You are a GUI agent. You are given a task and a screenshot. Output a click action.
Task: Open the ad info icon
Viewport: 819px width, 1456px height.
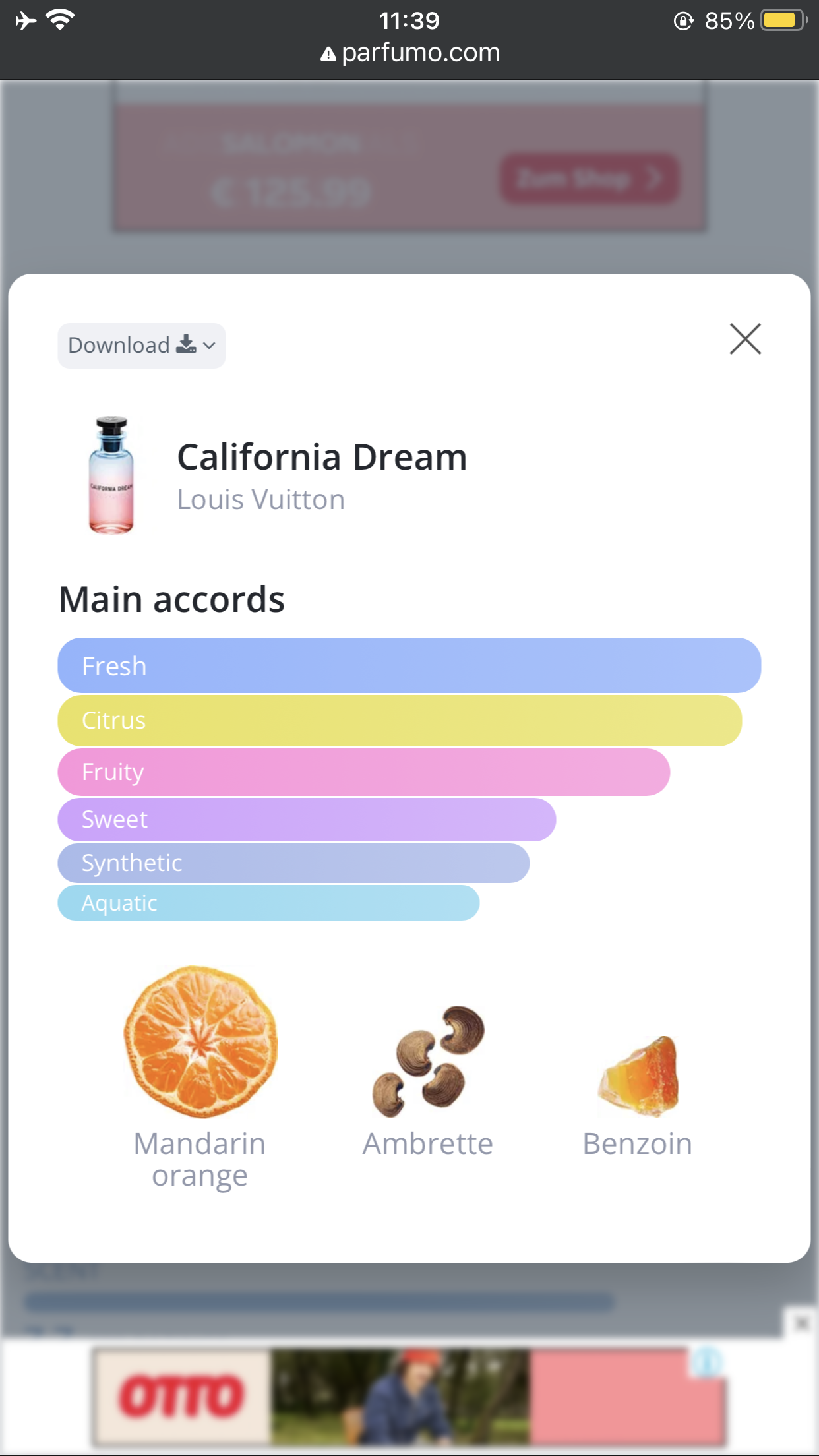708,1361
